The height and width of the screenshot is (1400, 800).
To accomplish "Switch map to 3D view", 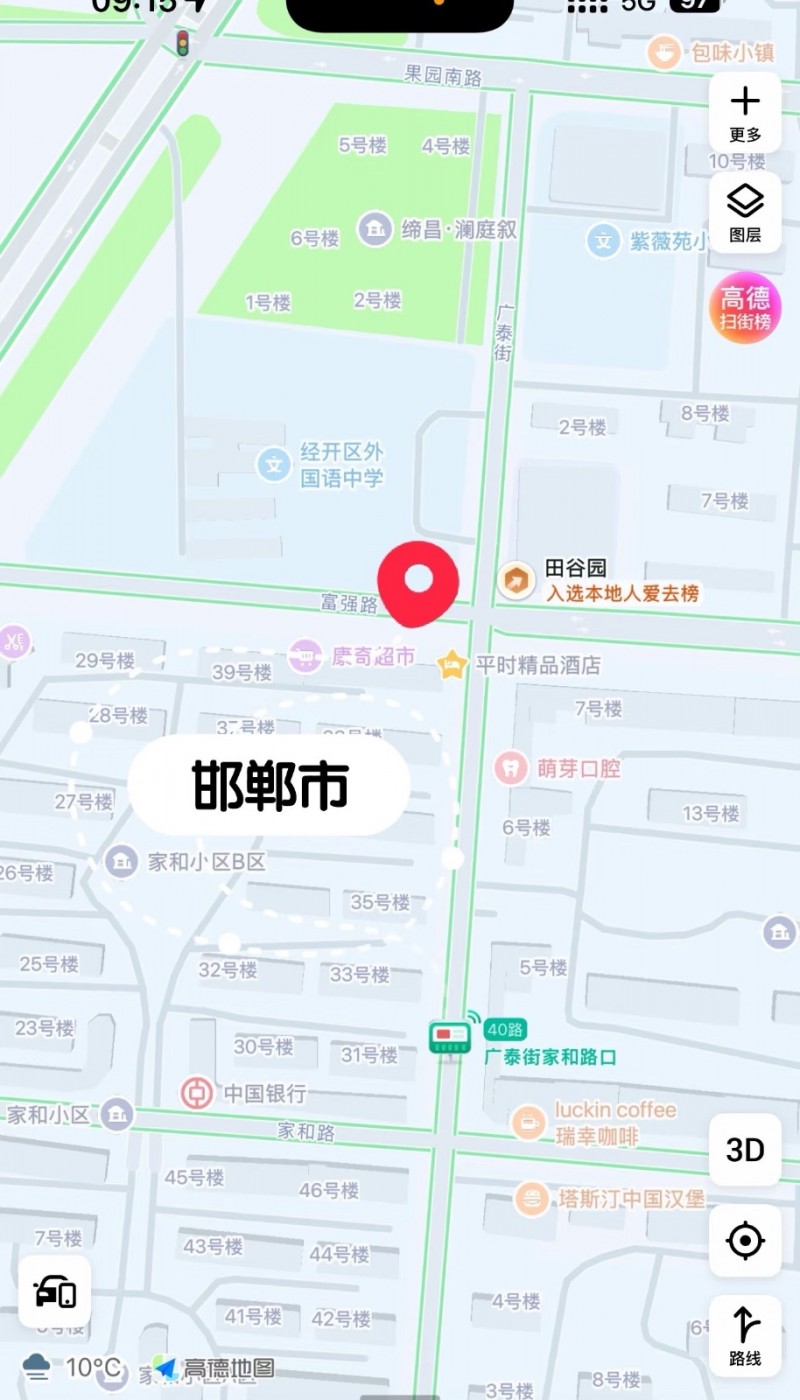I will coord(745,1150).
